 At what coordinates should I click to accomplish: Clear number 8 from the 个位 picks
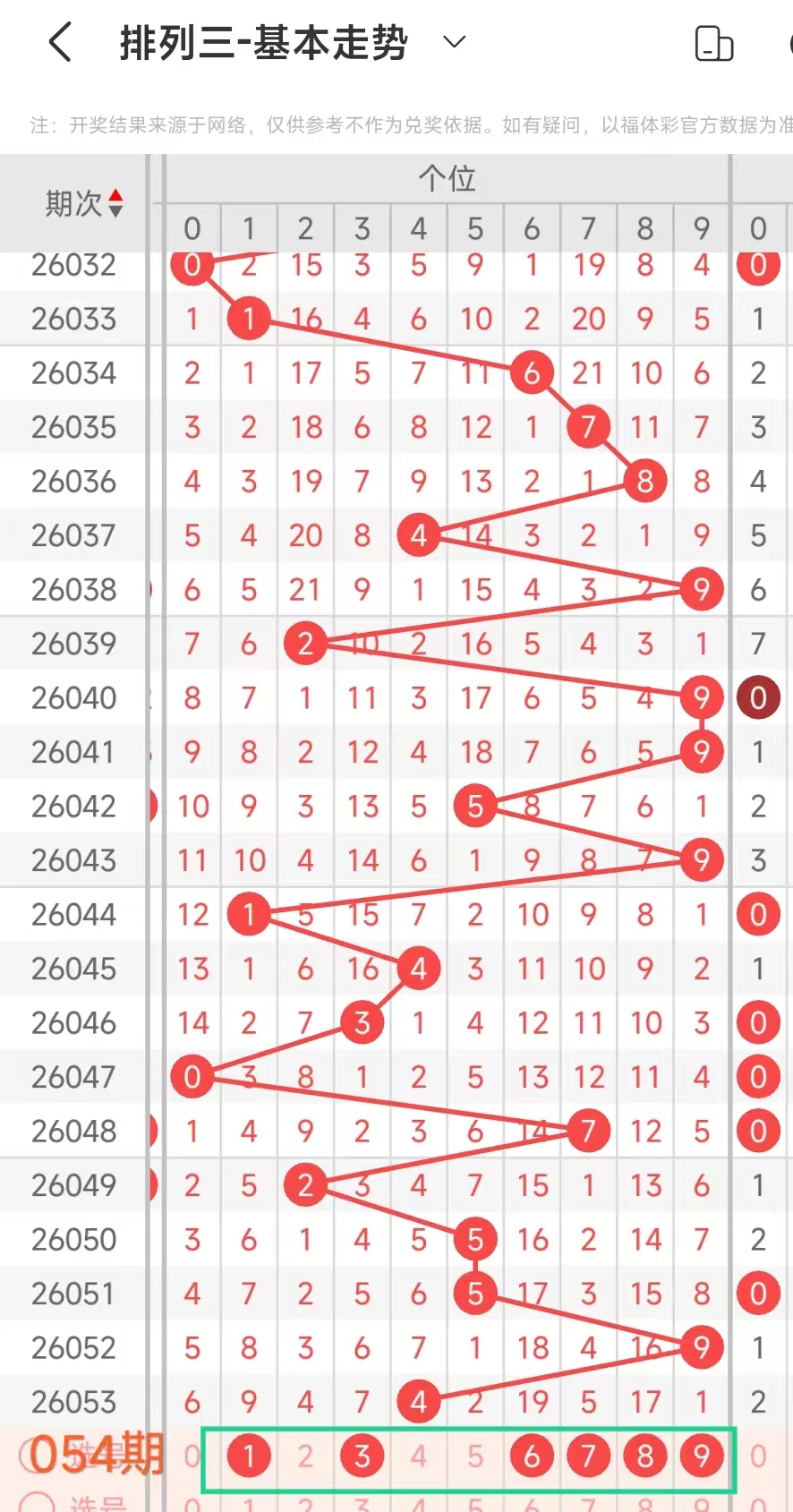click(x=645, y=1456)
